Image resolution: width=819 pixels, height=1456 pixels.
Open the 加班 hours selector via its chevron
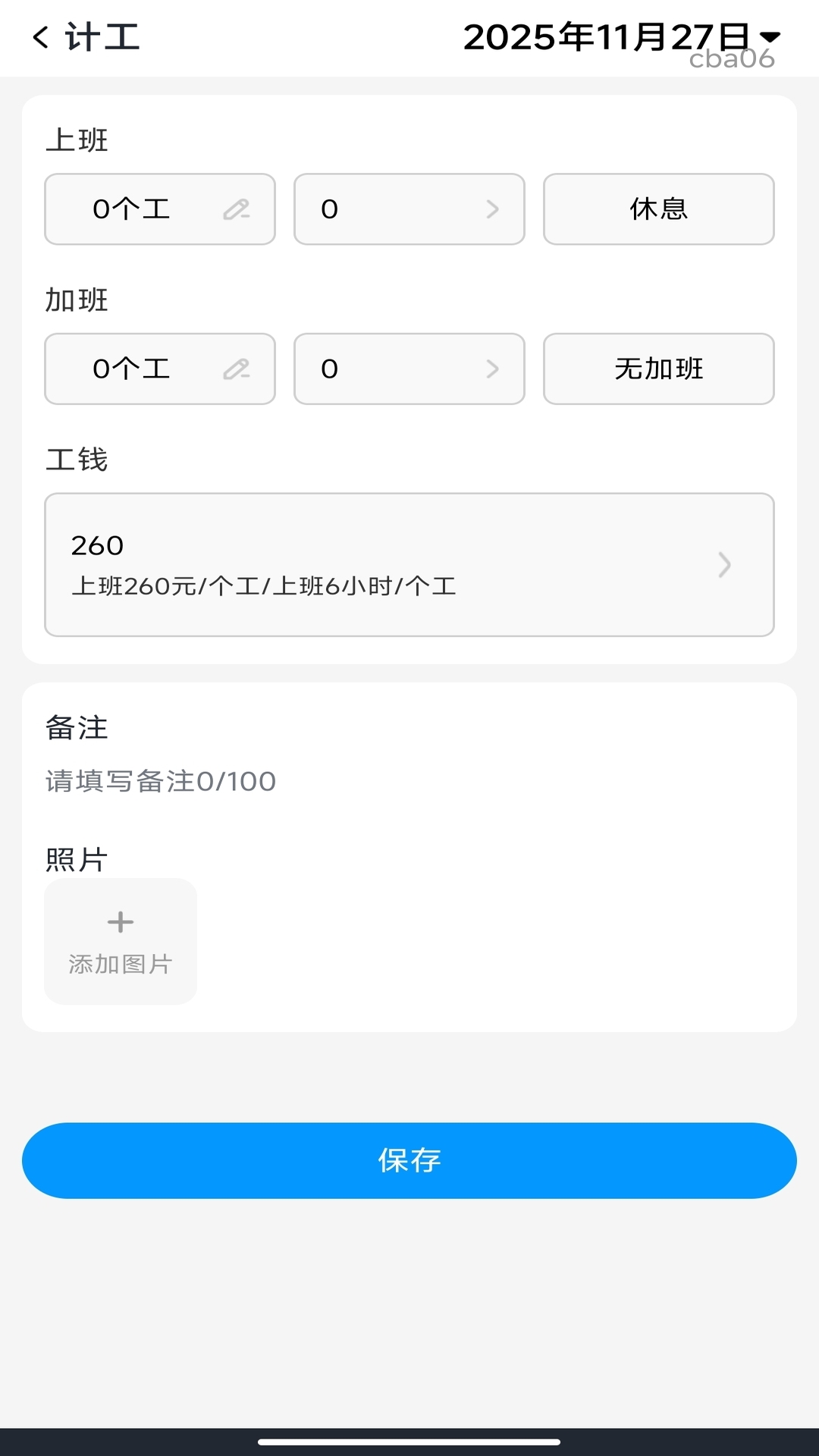[x=494, y=369]
